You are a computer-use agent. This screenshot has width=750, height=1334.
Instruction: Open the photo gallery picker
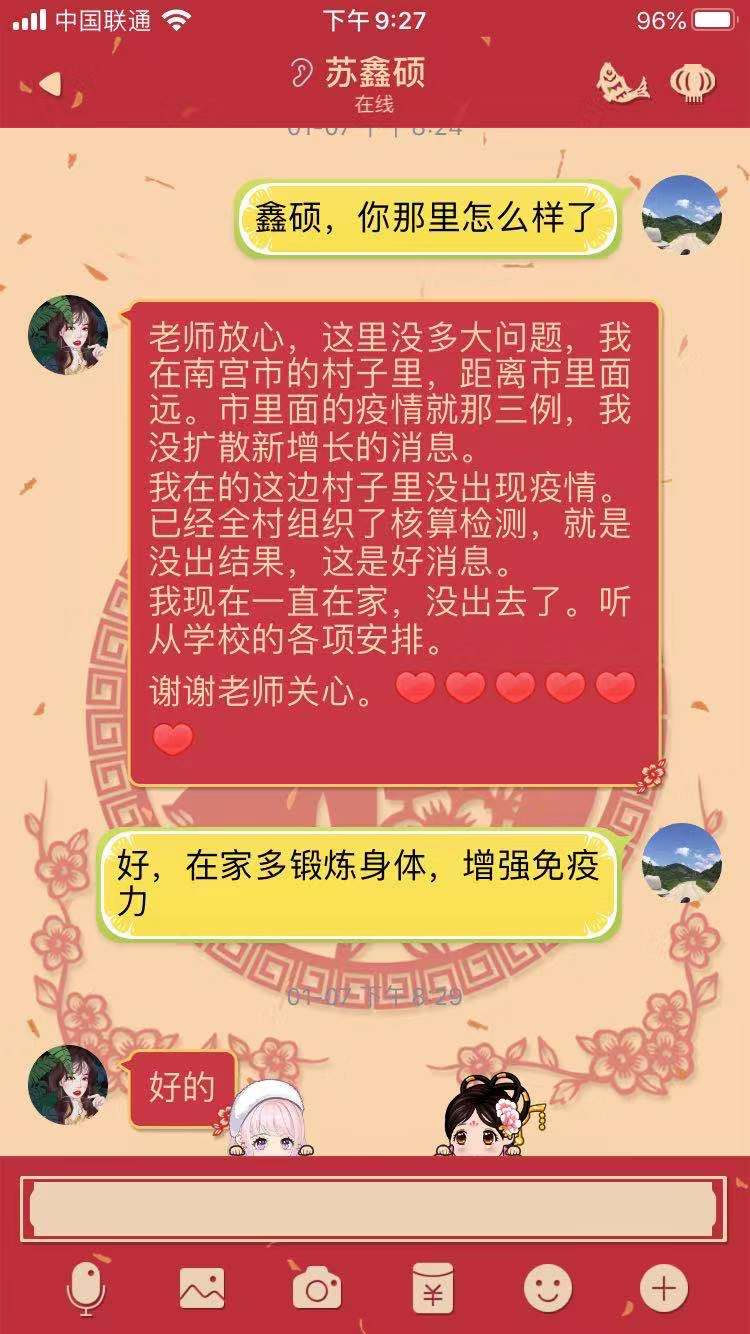click(202, 1288)
